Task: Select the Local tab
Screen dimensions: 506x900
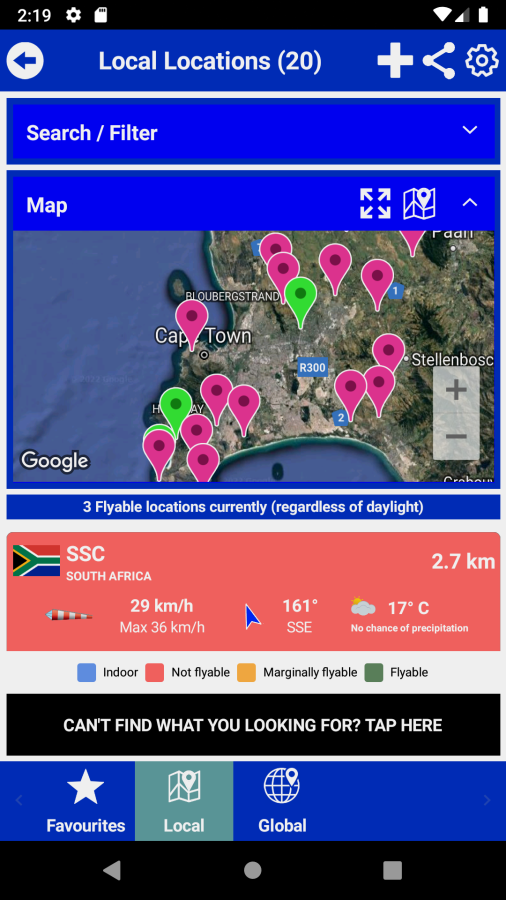Action: (184, 801)
